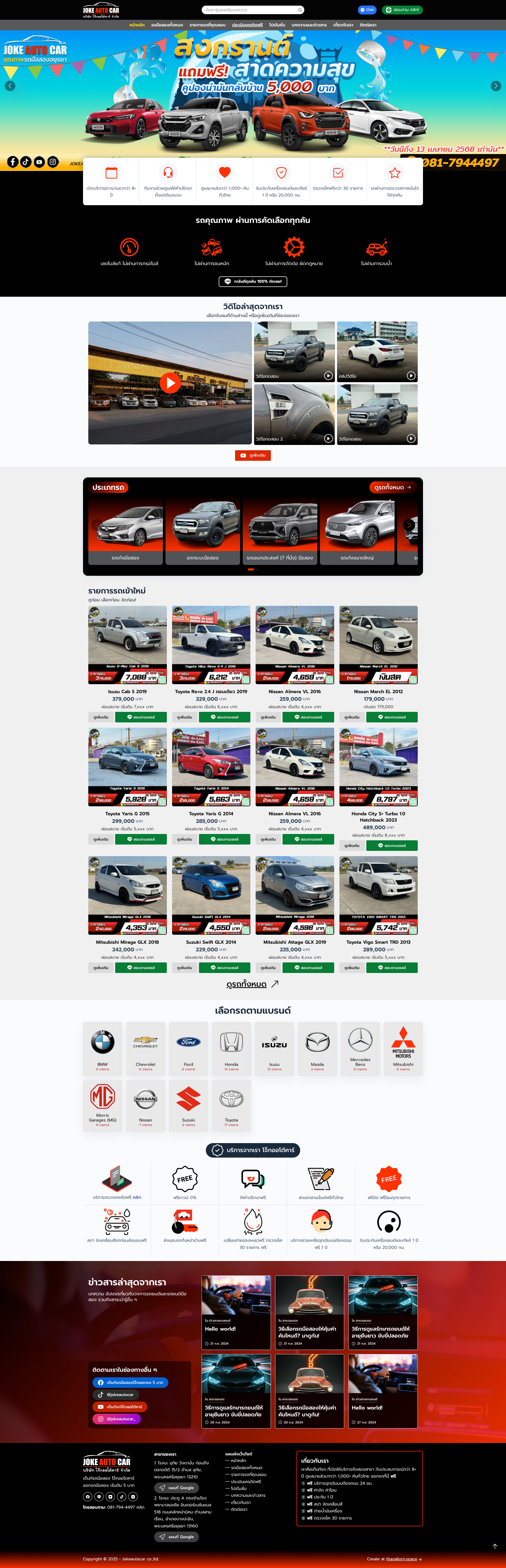Open the @jokeautocar TikTok link

116,1394
